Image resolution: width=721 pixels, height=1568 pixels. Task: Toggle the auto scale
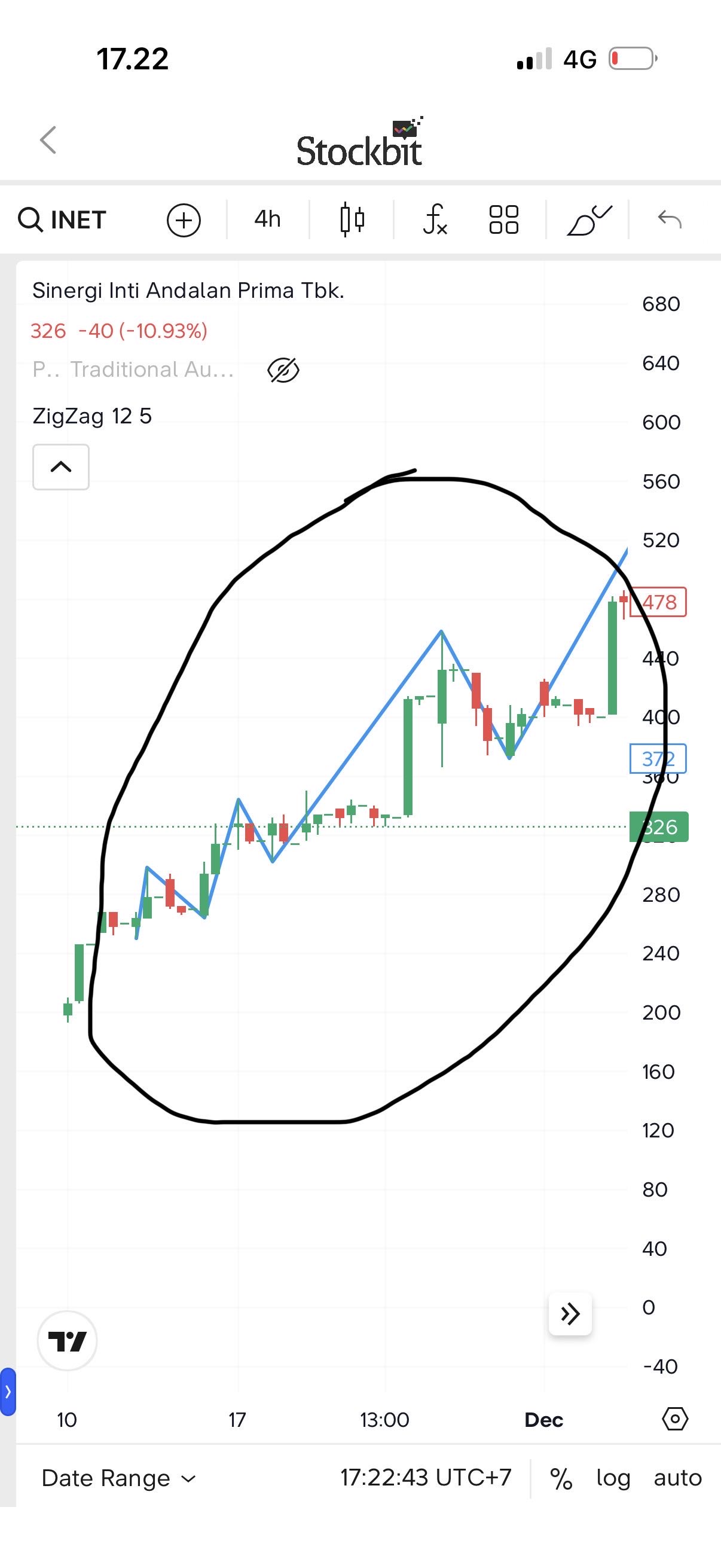678,1478
